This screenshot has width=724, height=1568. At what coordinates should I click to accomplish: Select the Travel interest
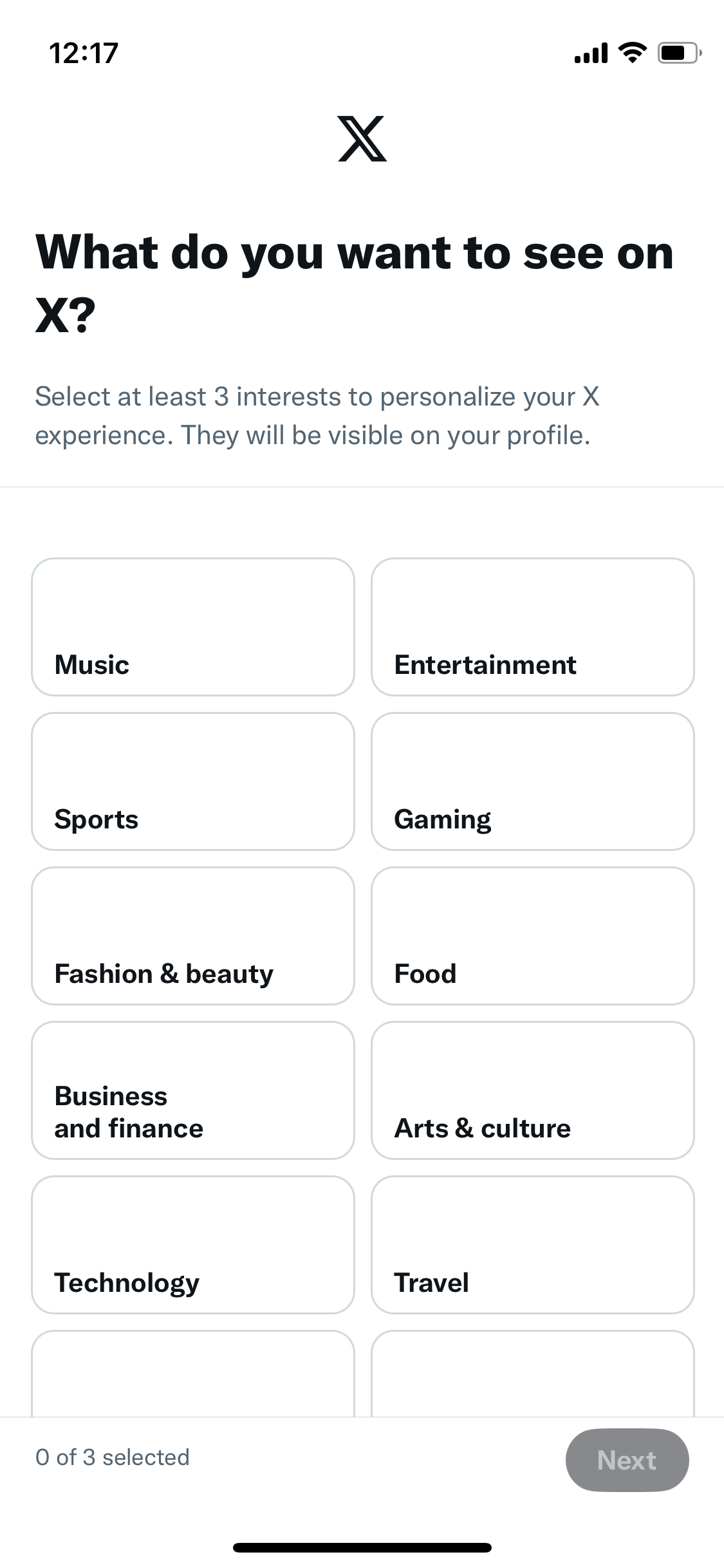(533, 1245)
